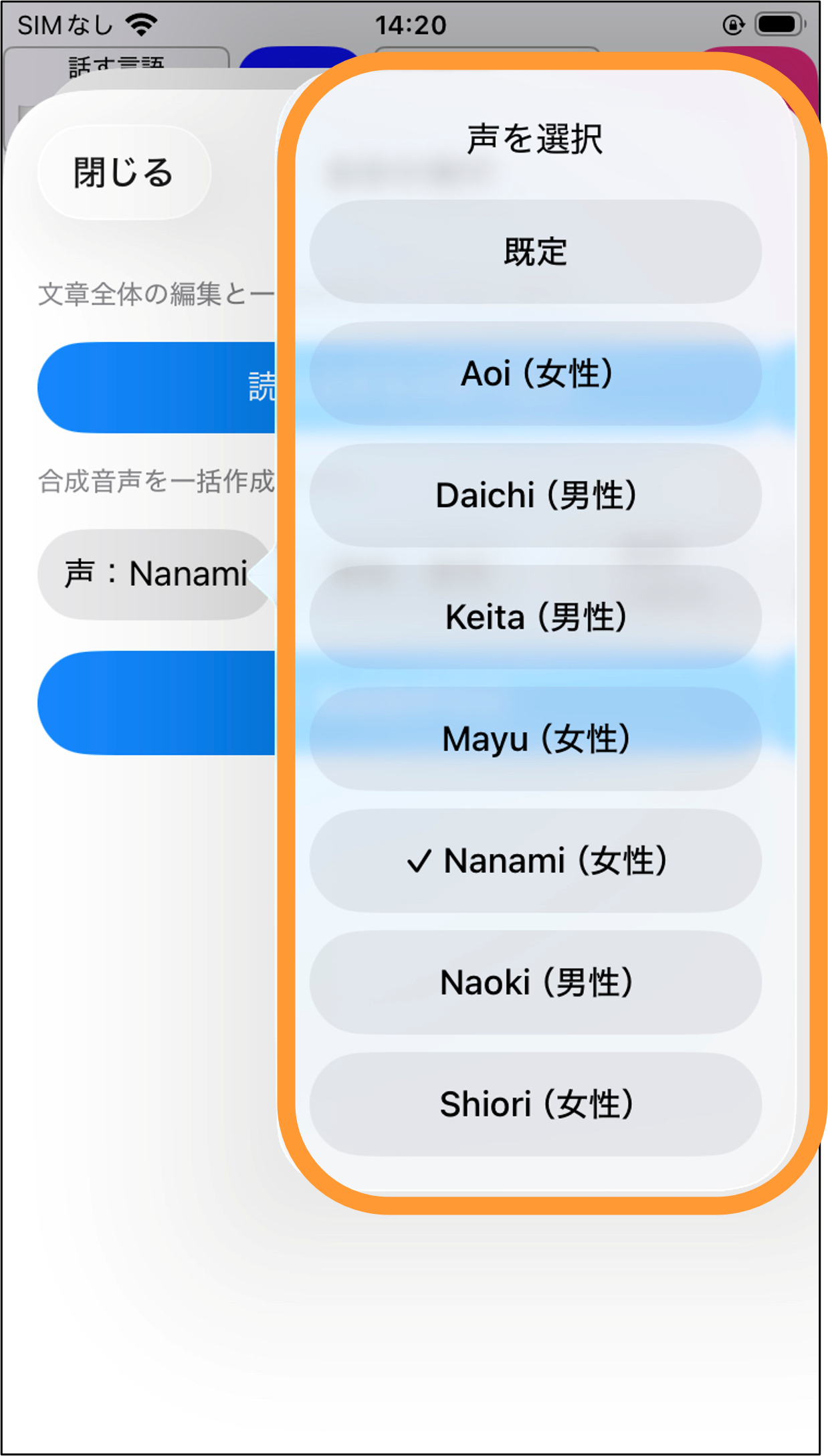Select the Keita (男性) voice
The height and width of the screenshot is (1456, 828).
pyautogui.click(x=535, y=617)
